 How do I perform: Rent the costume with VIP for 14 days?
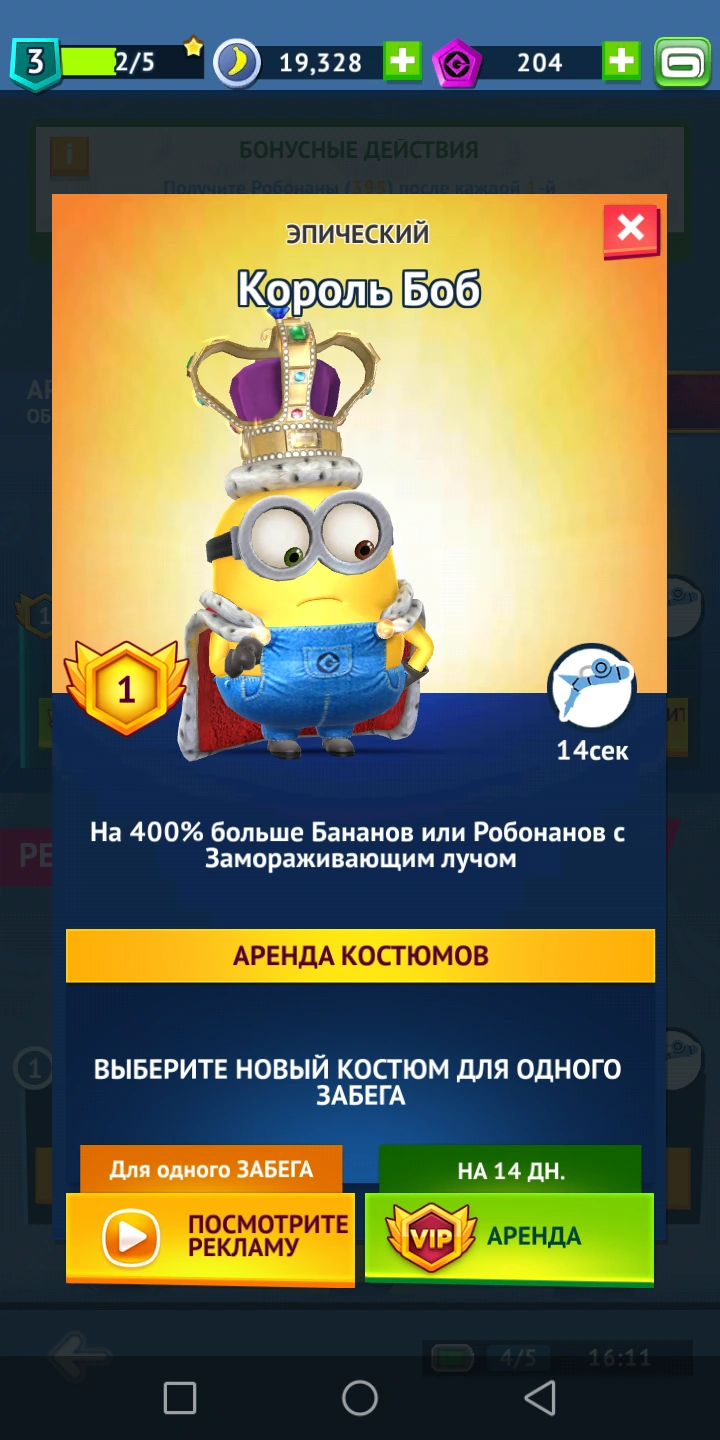[509, 1236]
